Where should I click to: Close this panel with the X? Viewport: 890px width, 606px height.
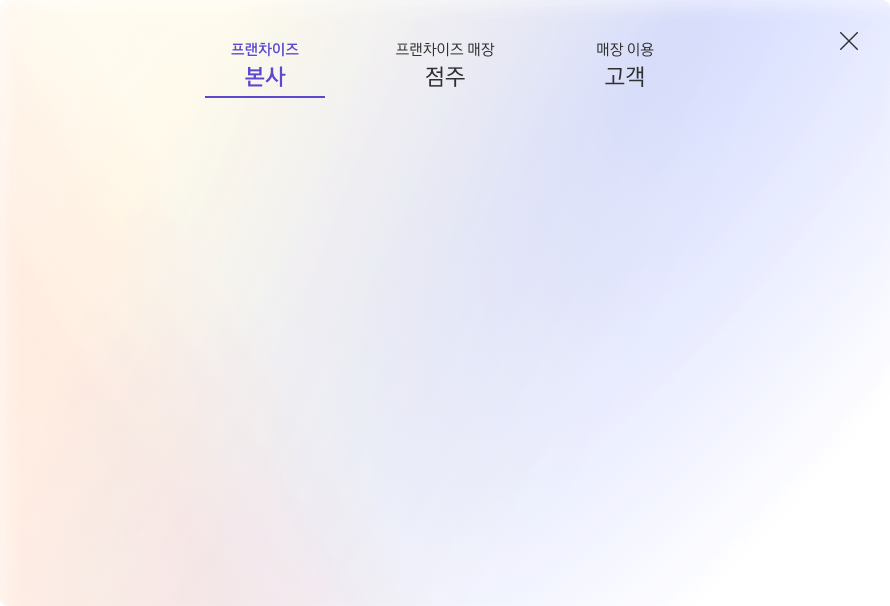coord(848,41)
